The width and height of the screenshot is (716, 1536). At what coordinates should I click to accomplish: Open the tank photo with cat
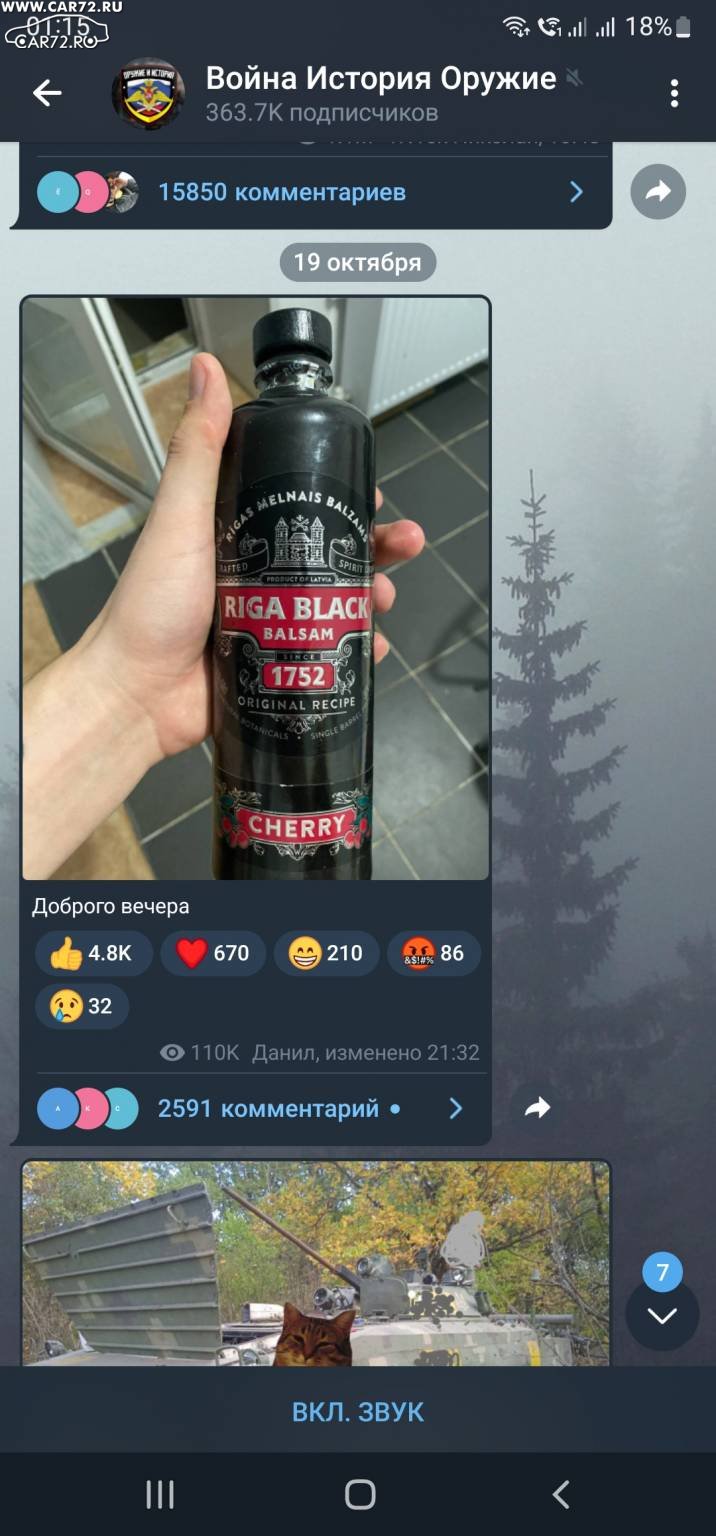tap(315, 1263)
